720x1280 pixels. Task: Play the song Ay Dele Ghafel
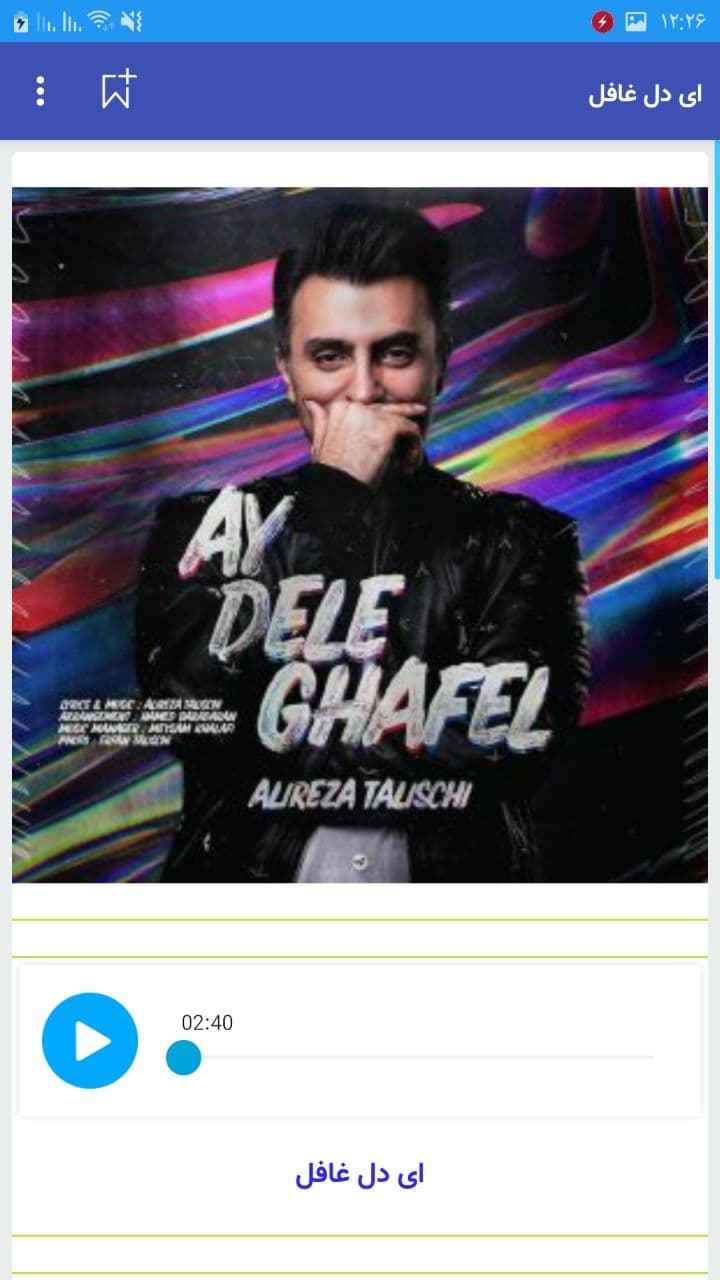pos(90,1041)
